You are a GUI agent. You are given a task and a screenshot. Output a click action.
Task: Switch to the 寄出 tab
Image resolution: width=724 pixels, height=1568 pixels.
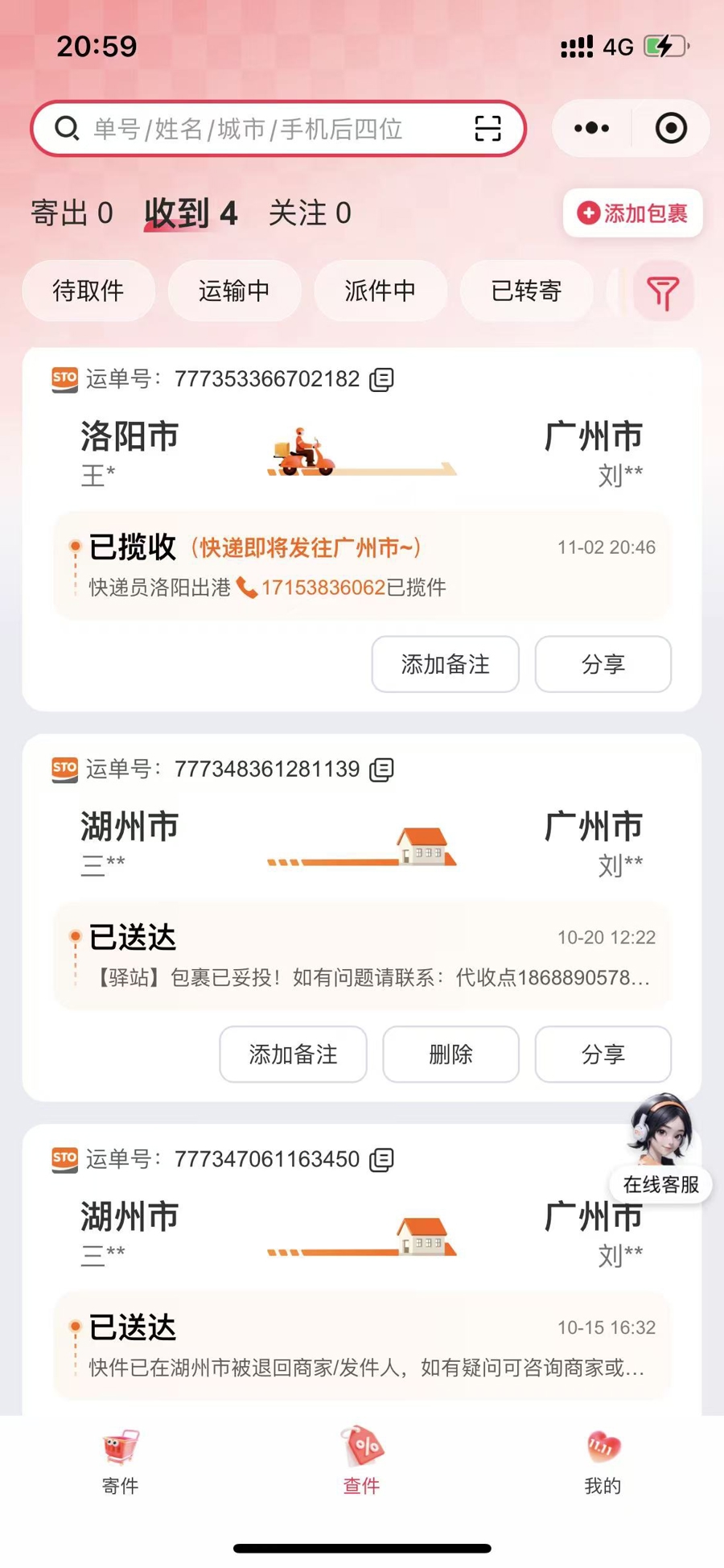coord(72,213)
